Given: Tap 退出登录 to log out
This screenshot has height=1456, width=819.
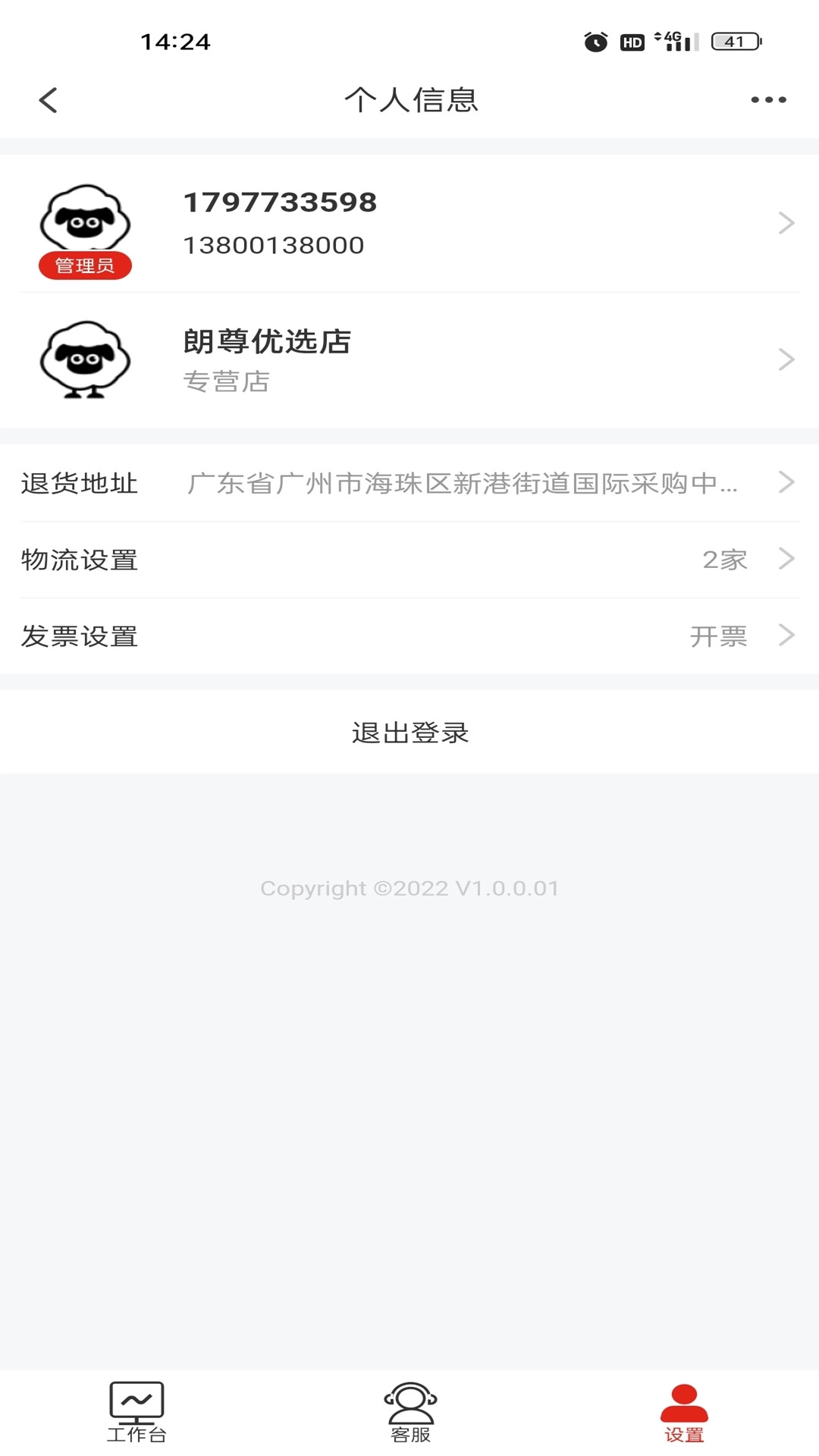Looking at the screenshot, I should [x=409, y=733].
